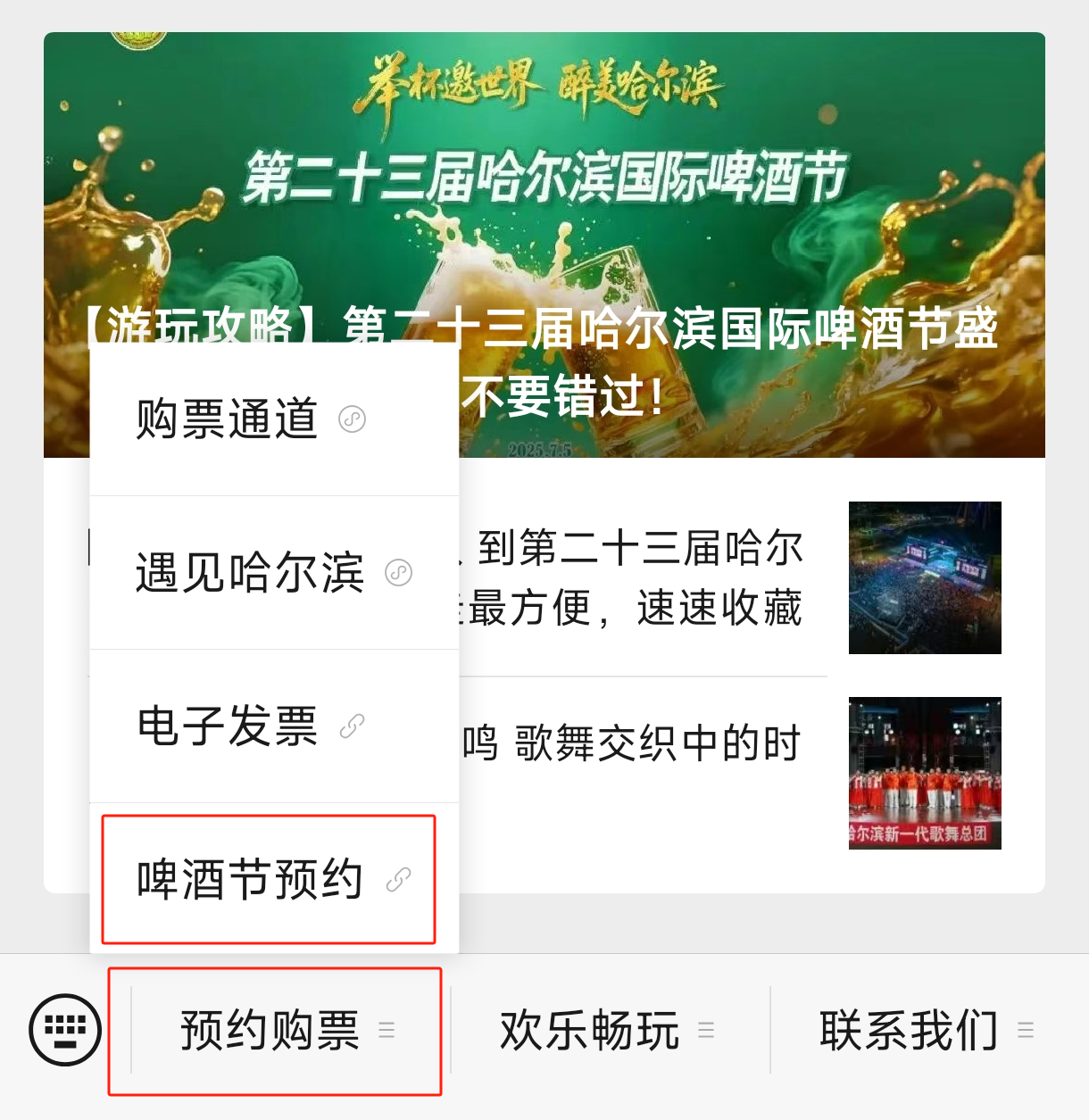Open the 购票通道 menu item
The width and height of the screenshot is (1089, 1120).
point(250,419)
